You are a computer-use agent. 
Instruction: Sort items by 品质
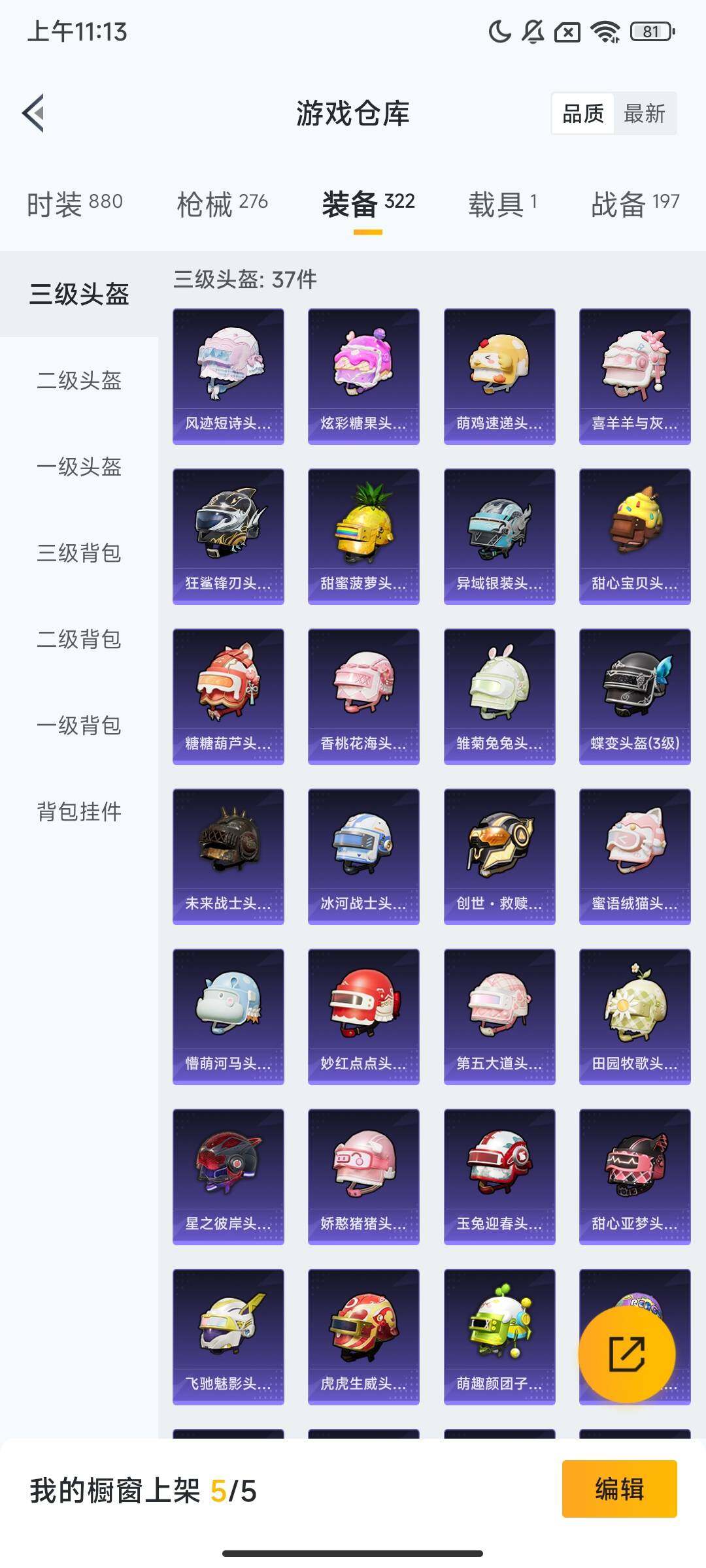pos(584,114)
